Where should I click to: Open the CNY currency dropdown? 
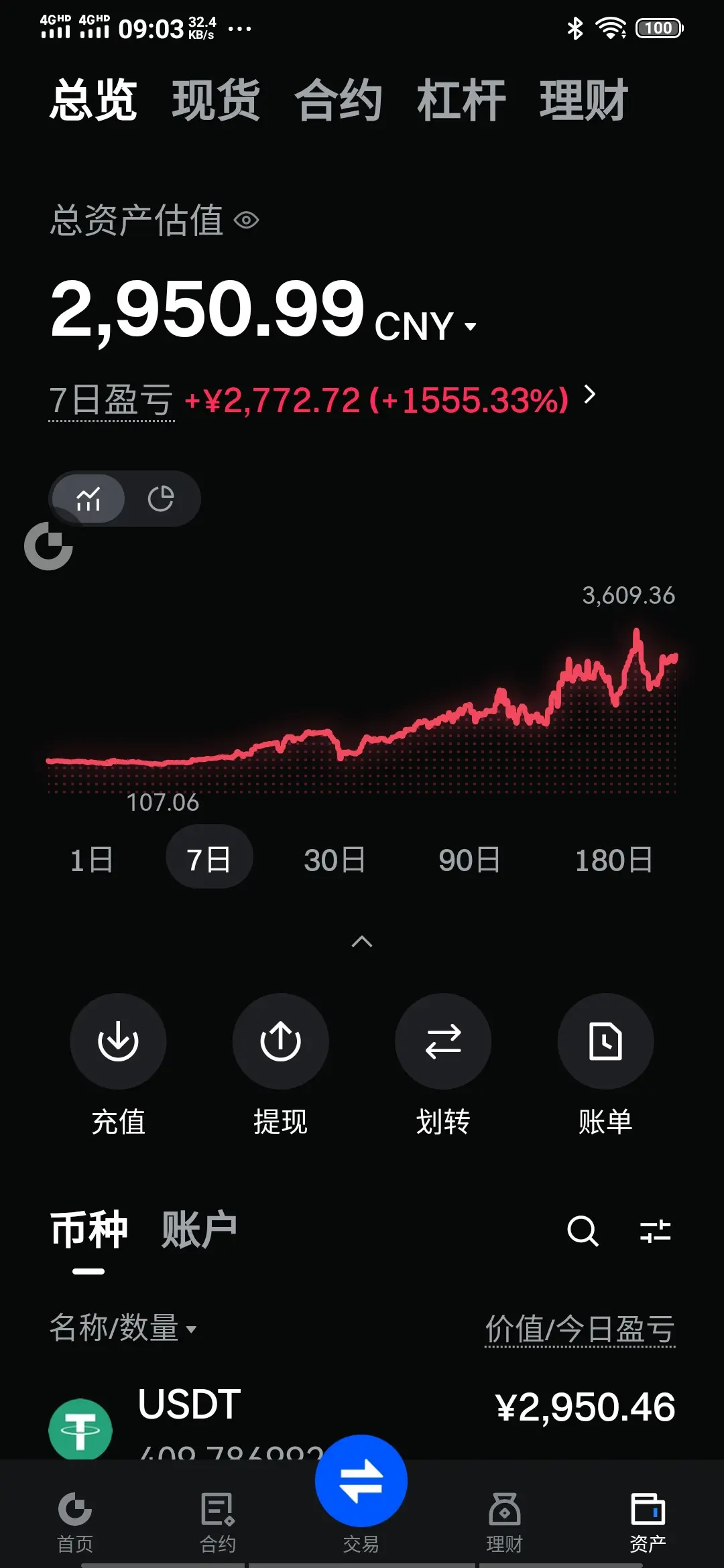click(426, 327)
